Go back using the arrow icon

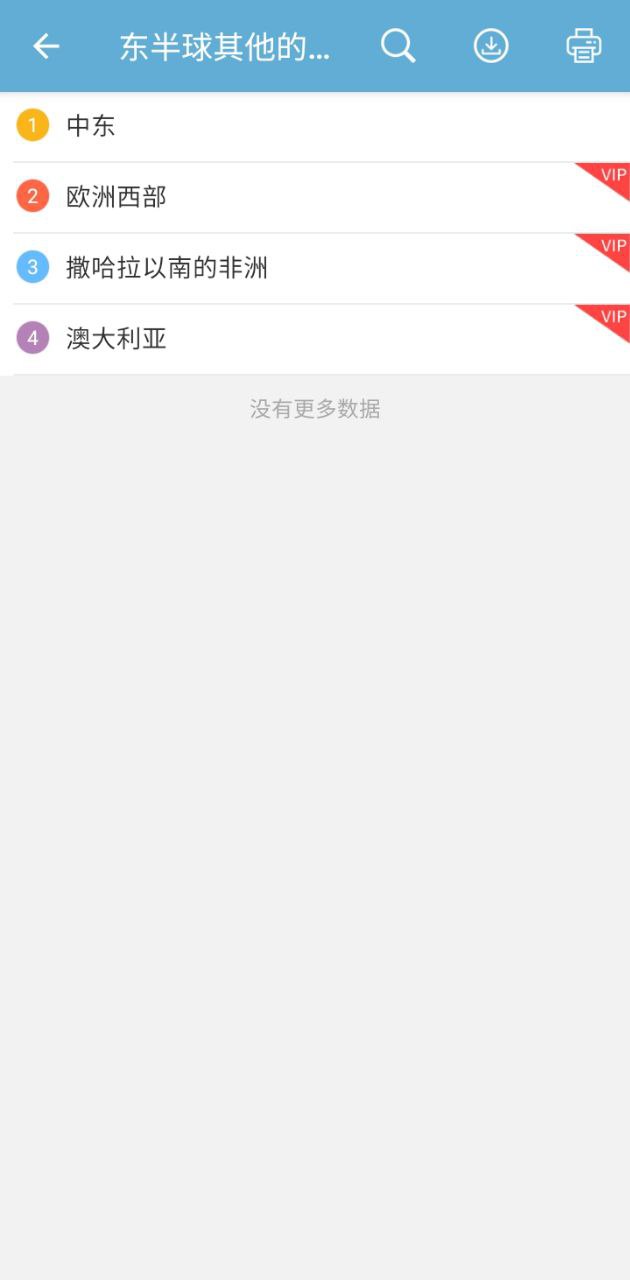pos(46,46)
